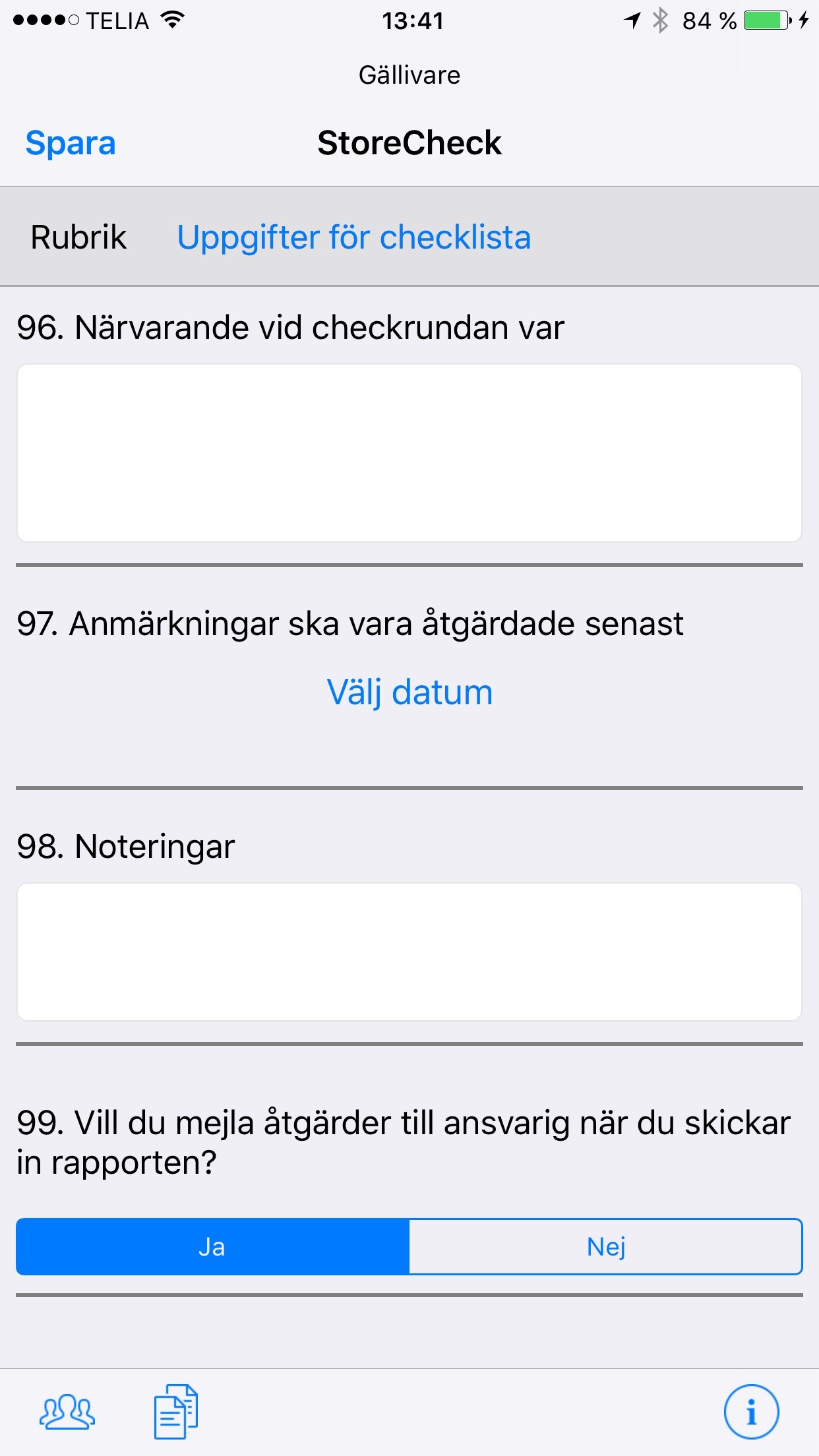The image size is (819, 1456).
Task: Select Nej for mailing actions
Action: click(605, 1246)
